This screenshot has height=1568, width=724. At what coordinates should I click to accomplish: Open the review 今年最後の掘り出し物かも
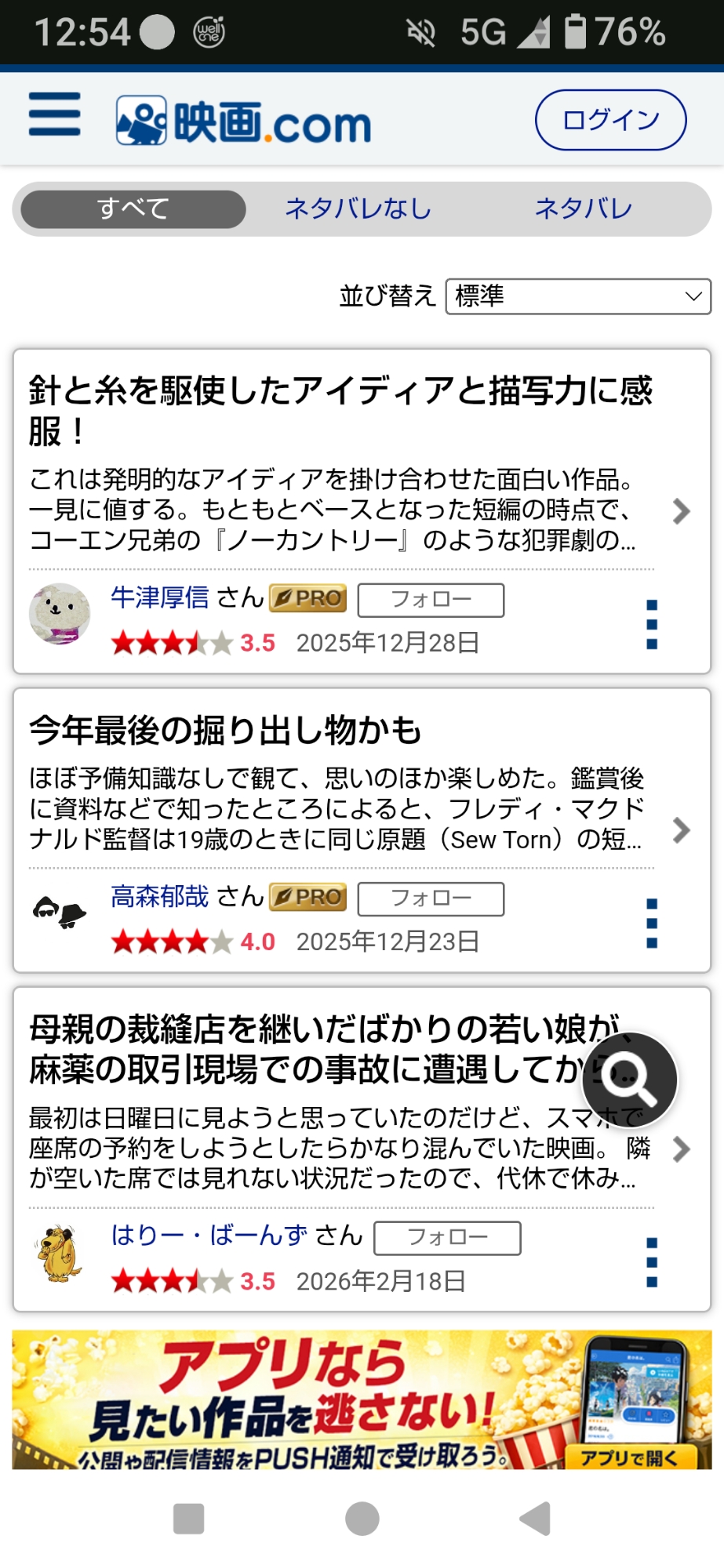[226, 731]
